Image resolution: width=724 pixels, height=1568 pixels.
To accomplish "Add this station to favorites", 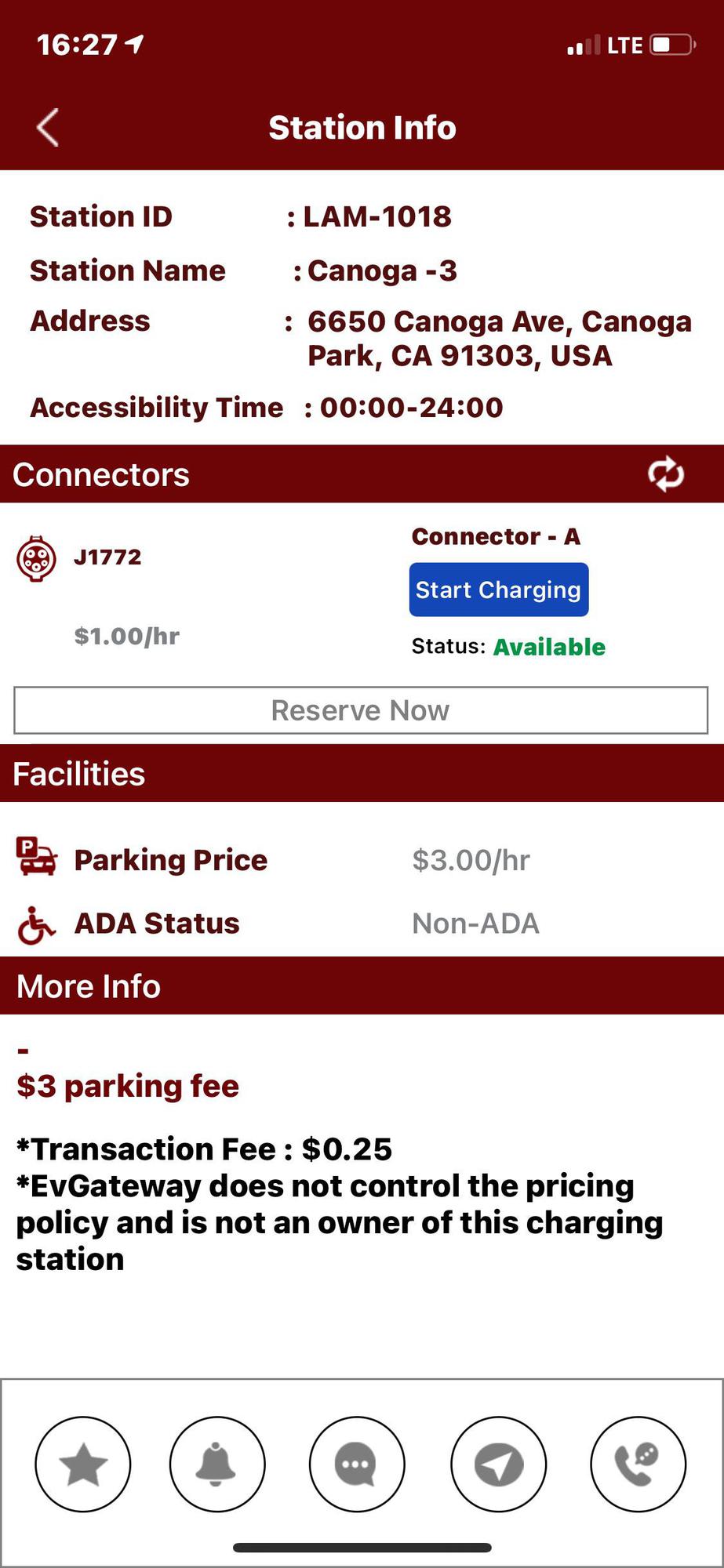I will pyautogui.click(x=83, y=1464).
